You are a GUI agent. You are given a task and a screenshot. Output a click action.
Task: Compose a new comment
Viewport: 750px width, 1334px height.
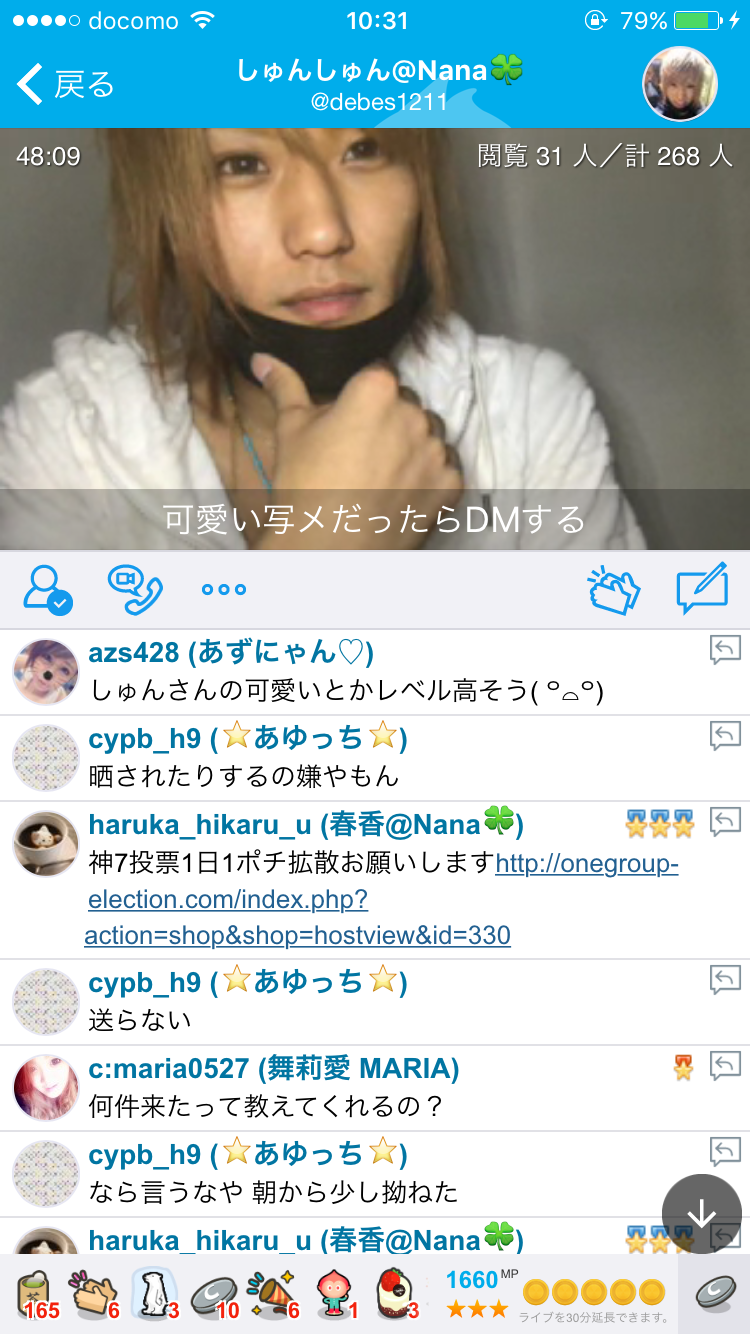(x=701, y=590)
